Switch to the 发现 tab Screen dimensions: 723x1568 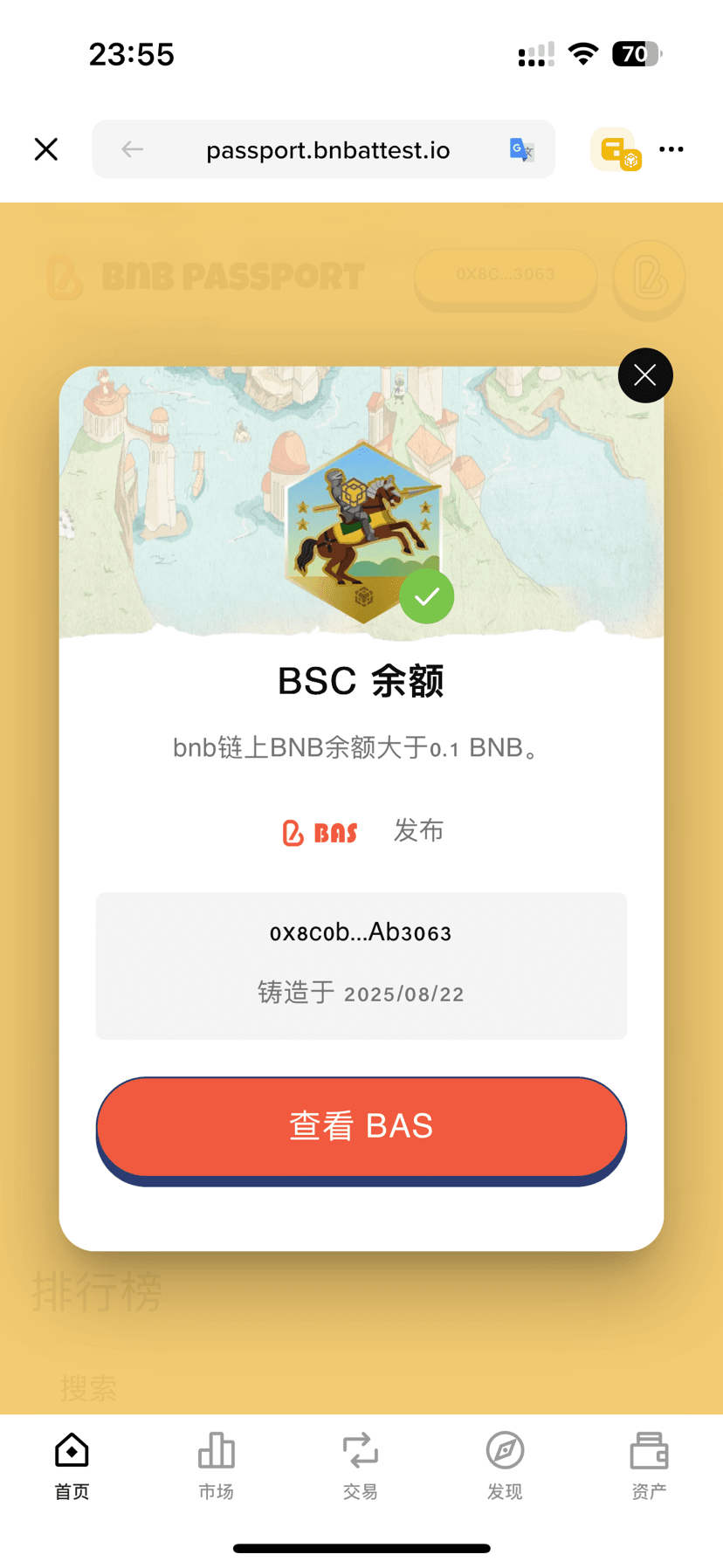(505, 1466)
